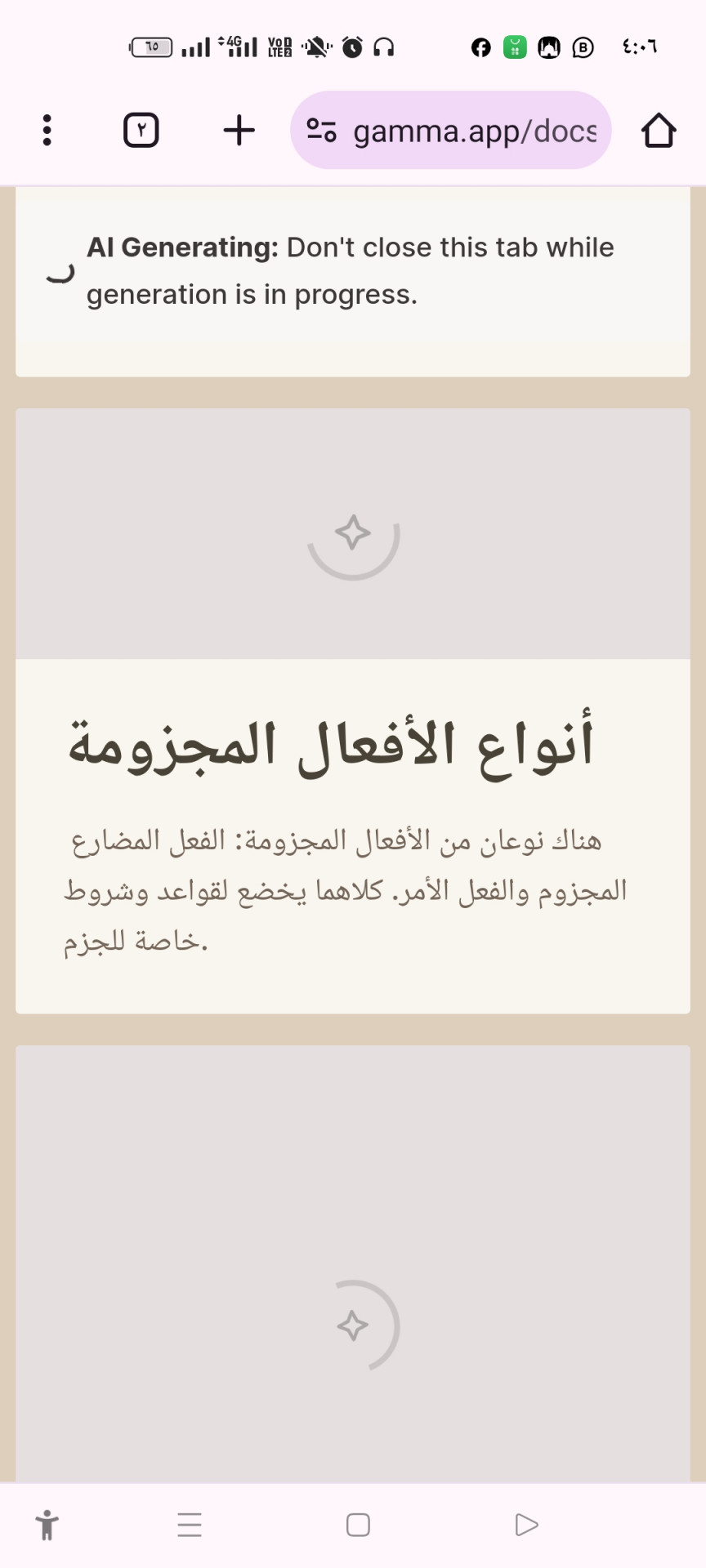Add a new browser tab
706x1568 pixels.
pos(239,130)
